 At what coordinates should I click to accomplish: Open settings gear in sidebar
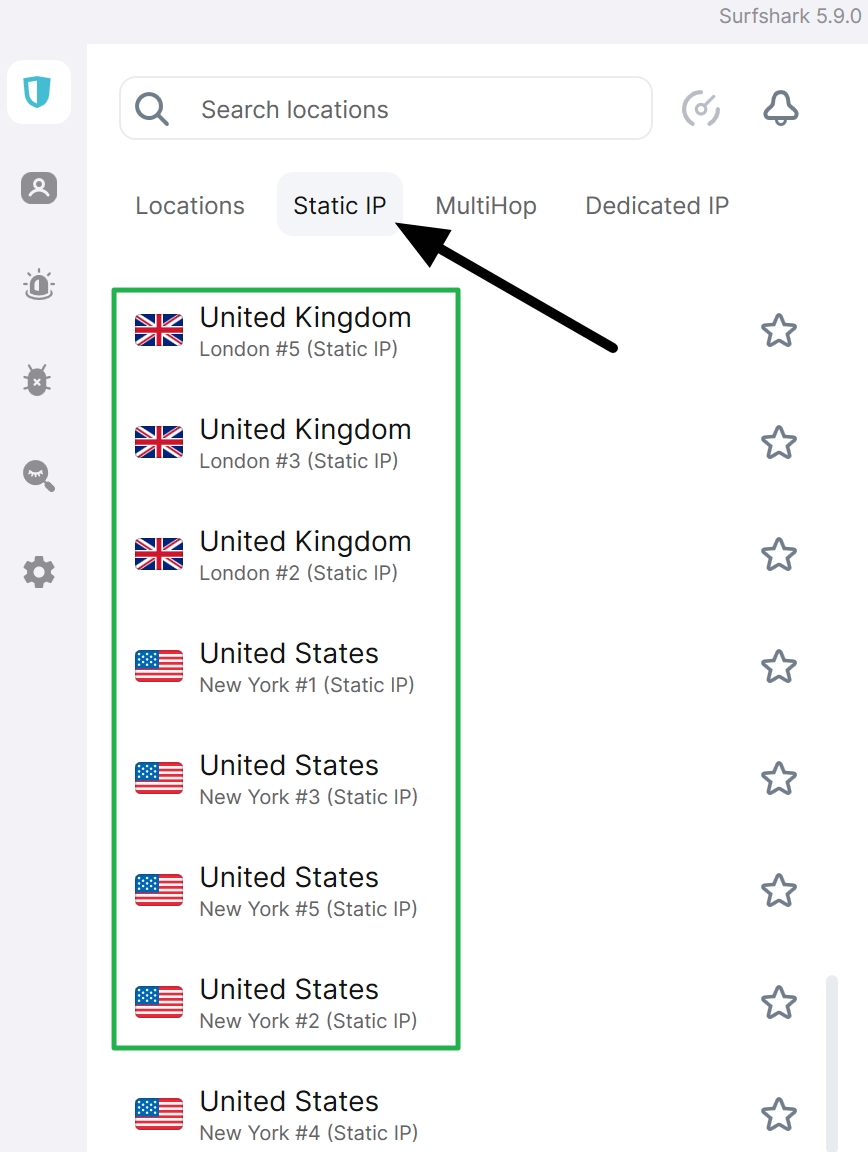pyautogui.click(x=39, y=573)
